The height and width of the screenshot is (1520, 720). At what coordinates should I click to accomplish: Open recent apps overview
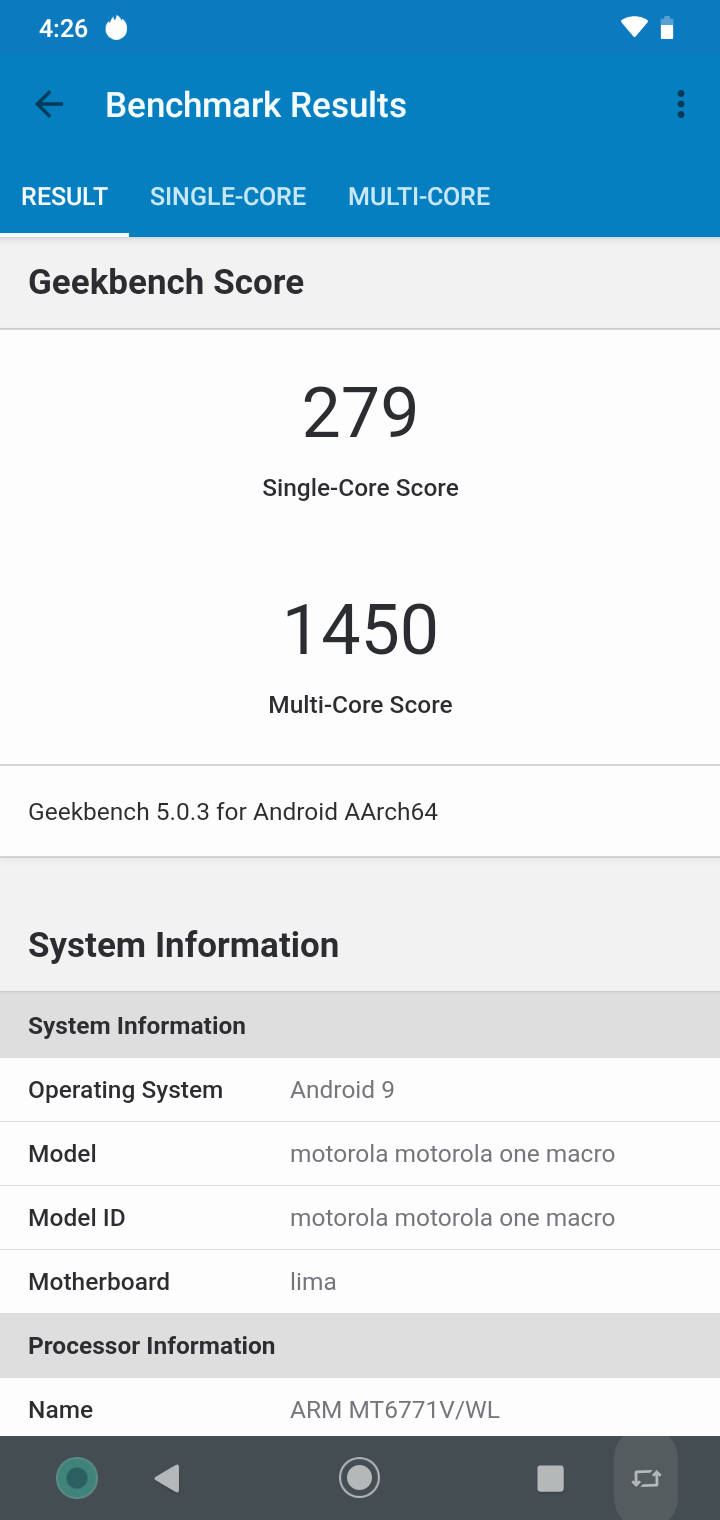coord(550,1478)
